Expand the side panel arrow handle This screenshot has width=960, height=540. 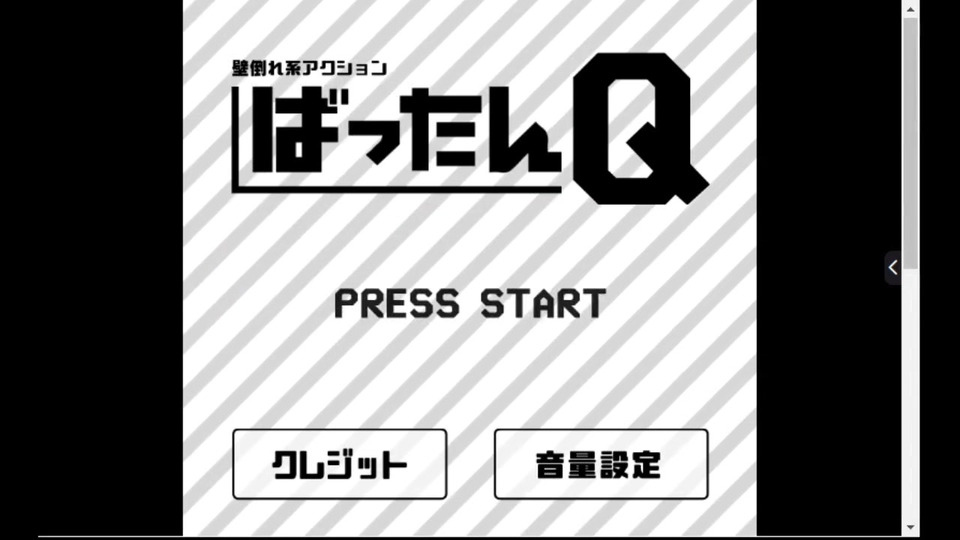pos(893,268)
